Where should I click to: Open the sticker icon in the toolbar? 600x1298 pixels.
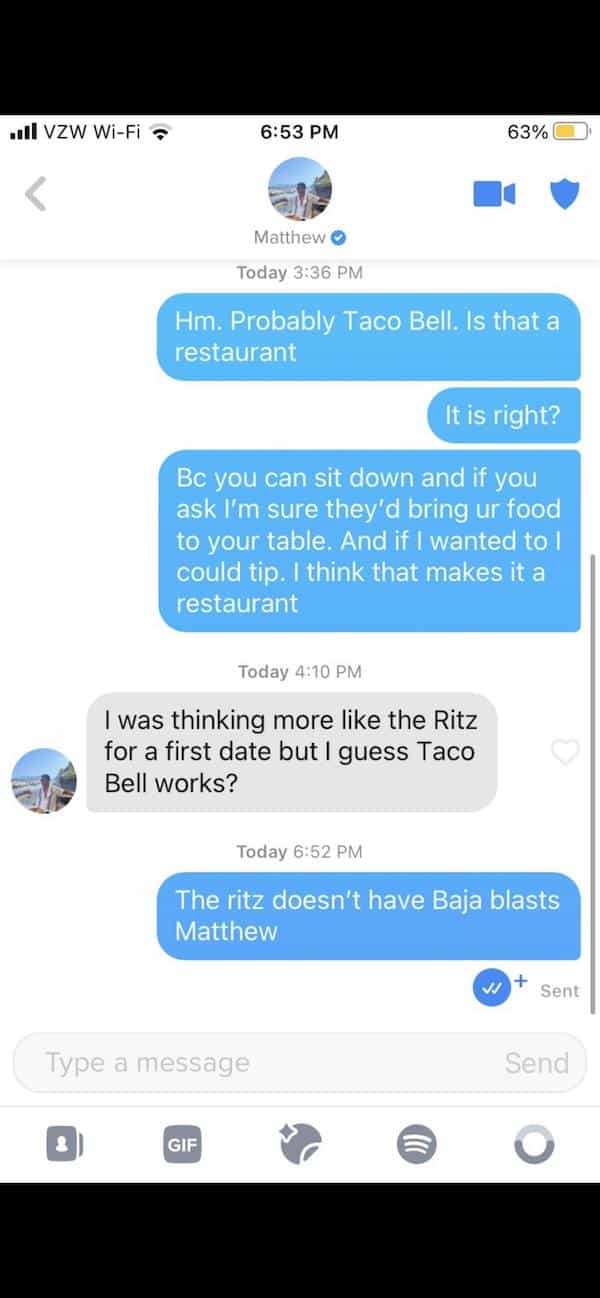click(299, 1144)
